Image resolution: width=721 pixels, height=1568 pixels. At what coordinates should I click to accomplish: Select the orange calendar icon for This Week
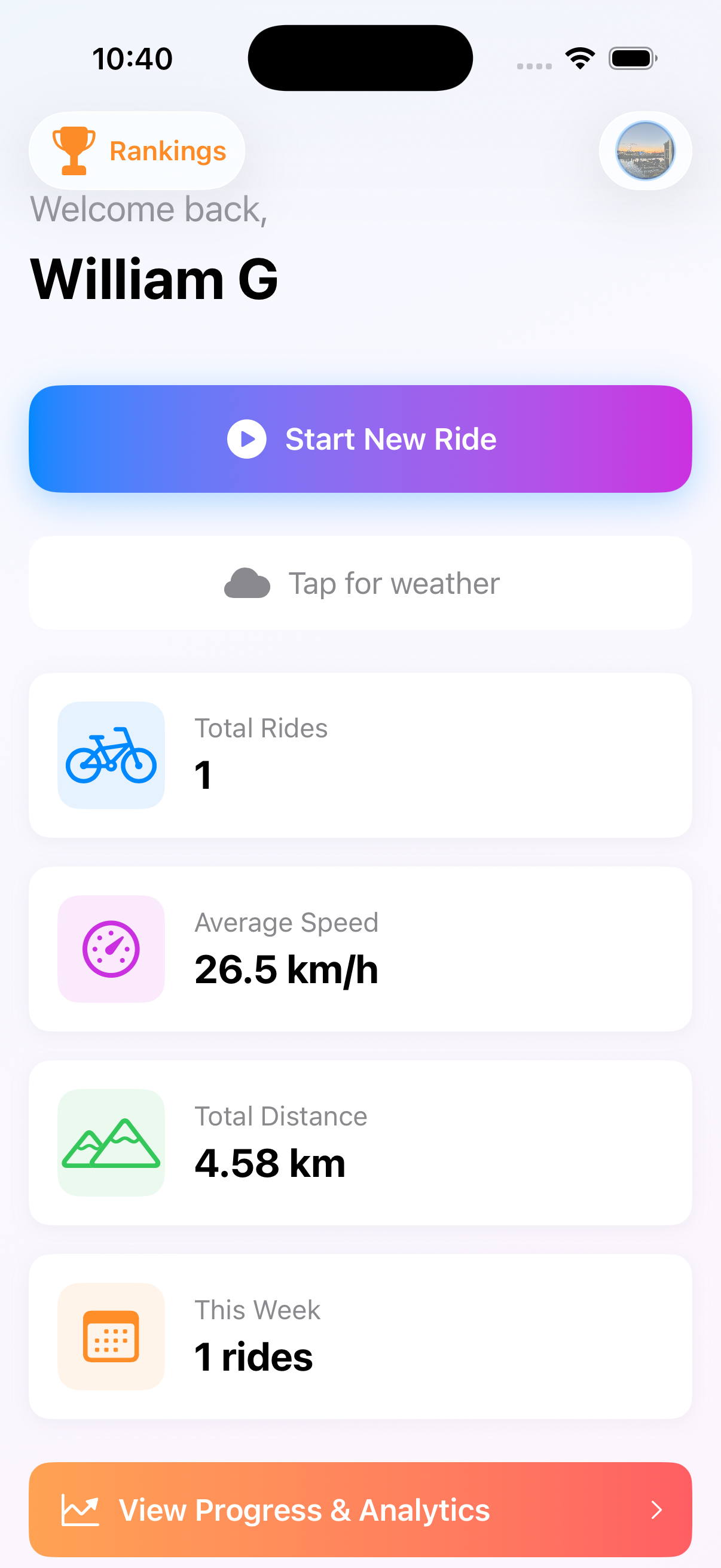111,1337
